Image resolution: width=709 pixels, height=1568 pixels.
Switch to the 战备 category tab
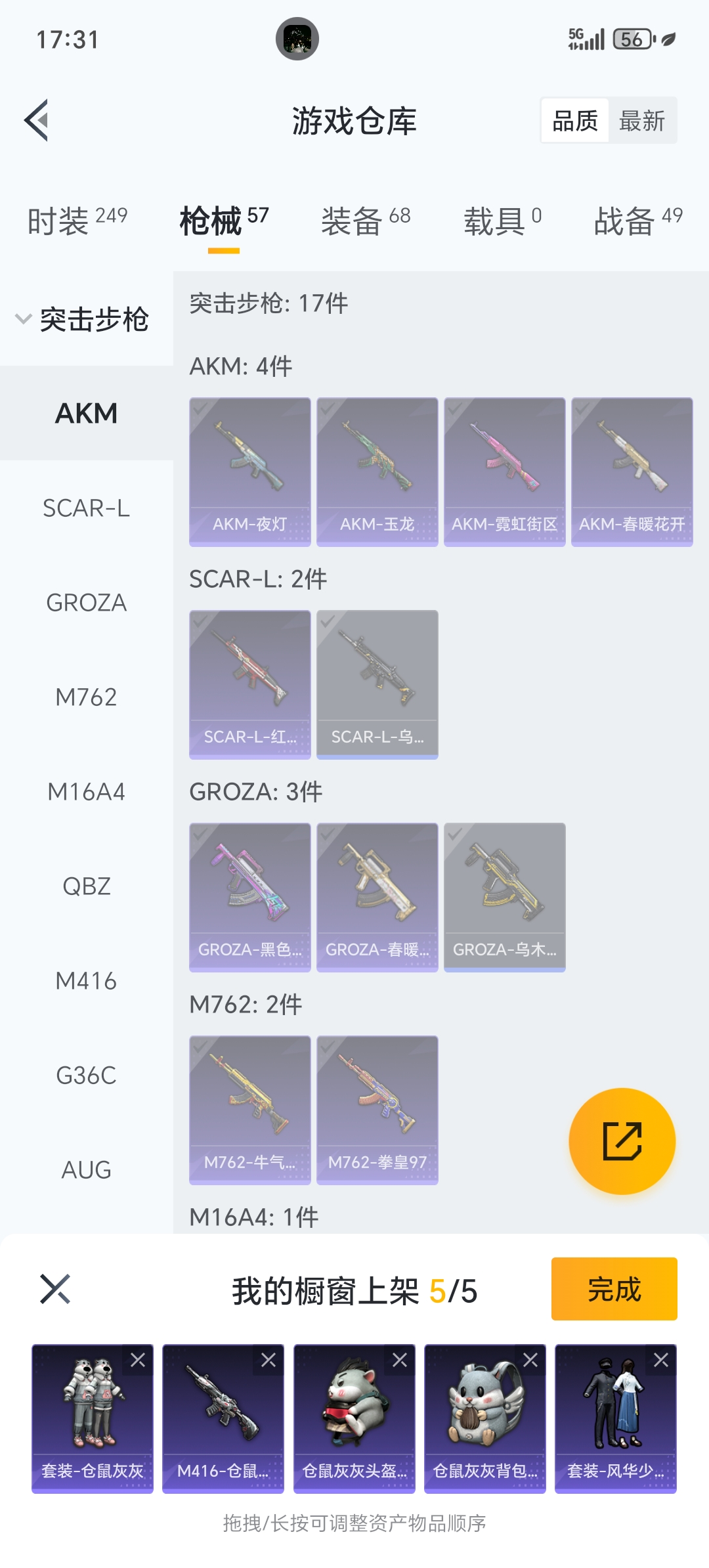coord(637,221)
